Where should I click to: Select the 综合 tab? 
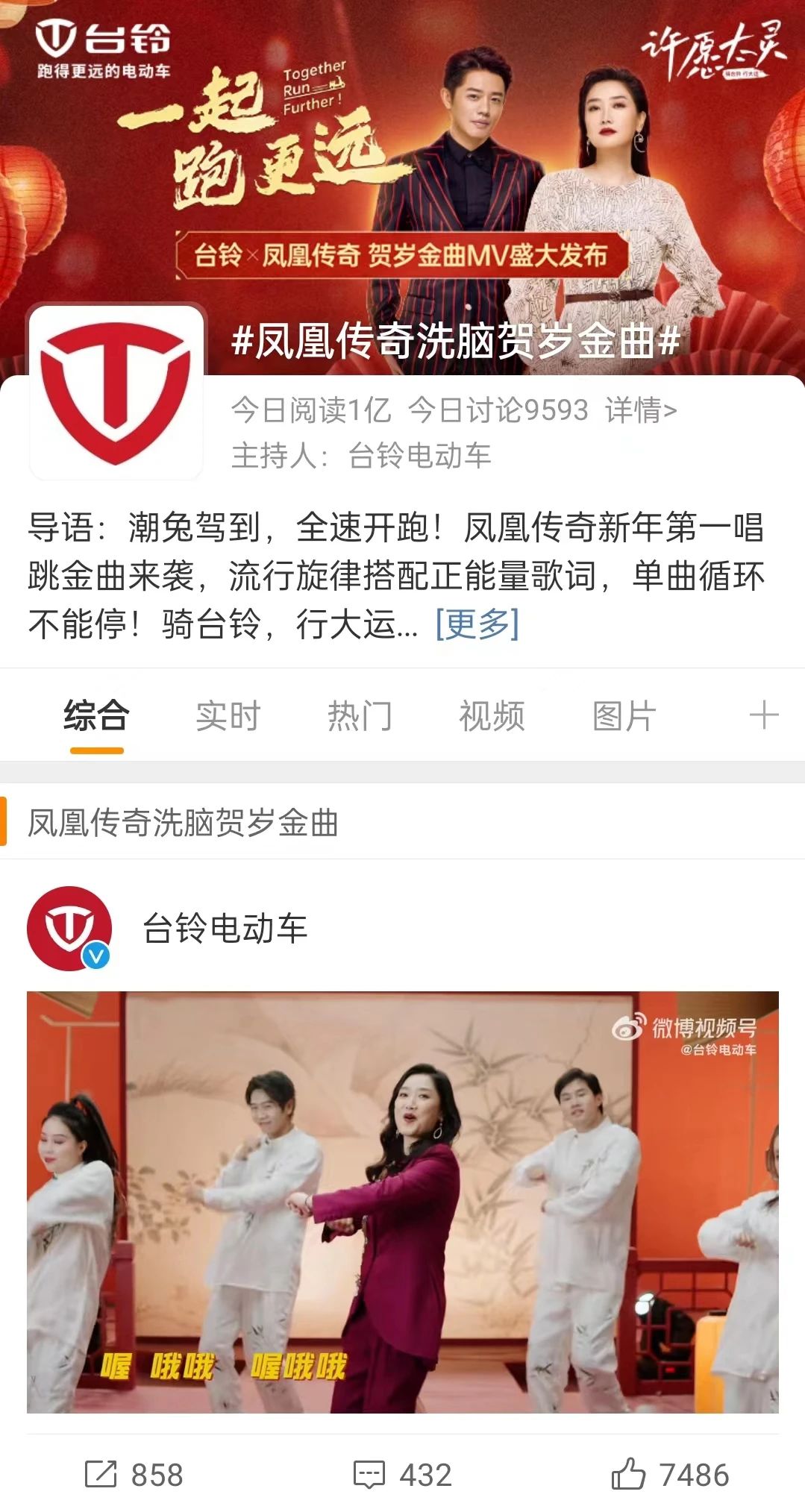click(x=96, y=716)
